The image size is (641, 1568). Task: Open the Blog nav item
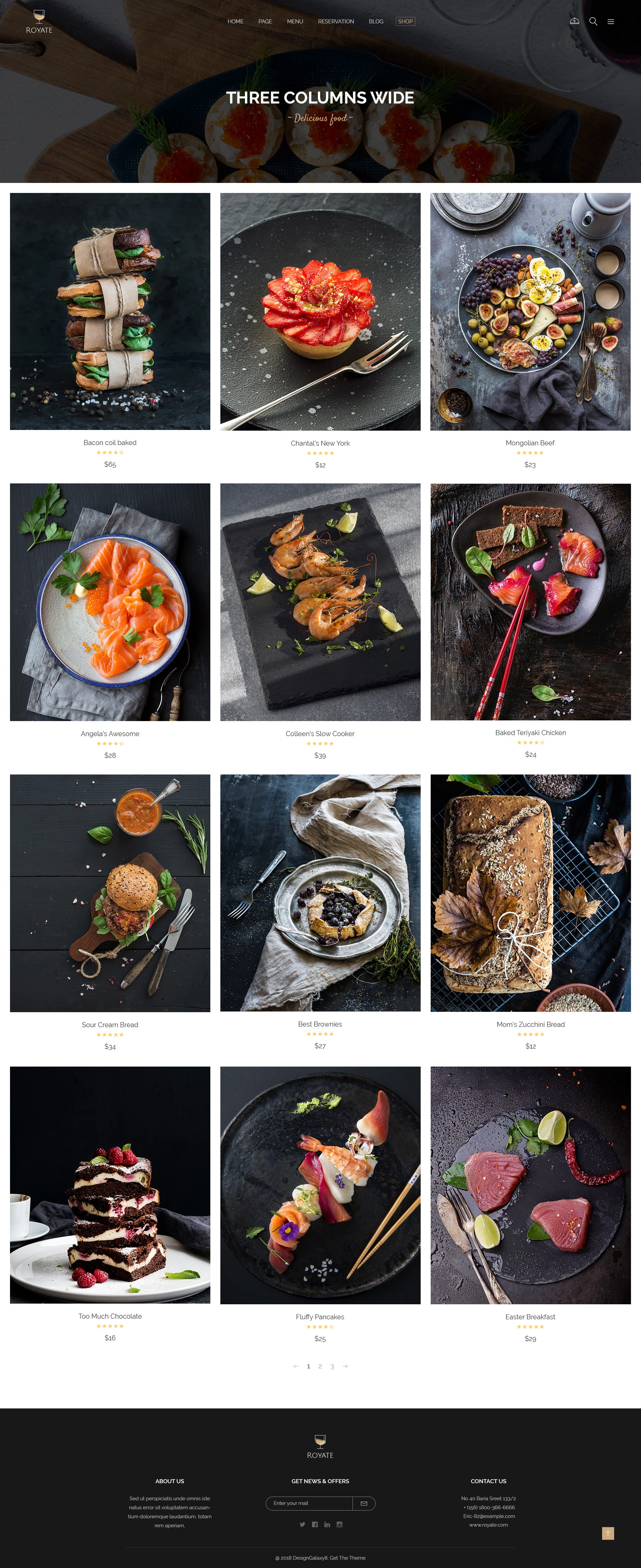pos(376,21)
